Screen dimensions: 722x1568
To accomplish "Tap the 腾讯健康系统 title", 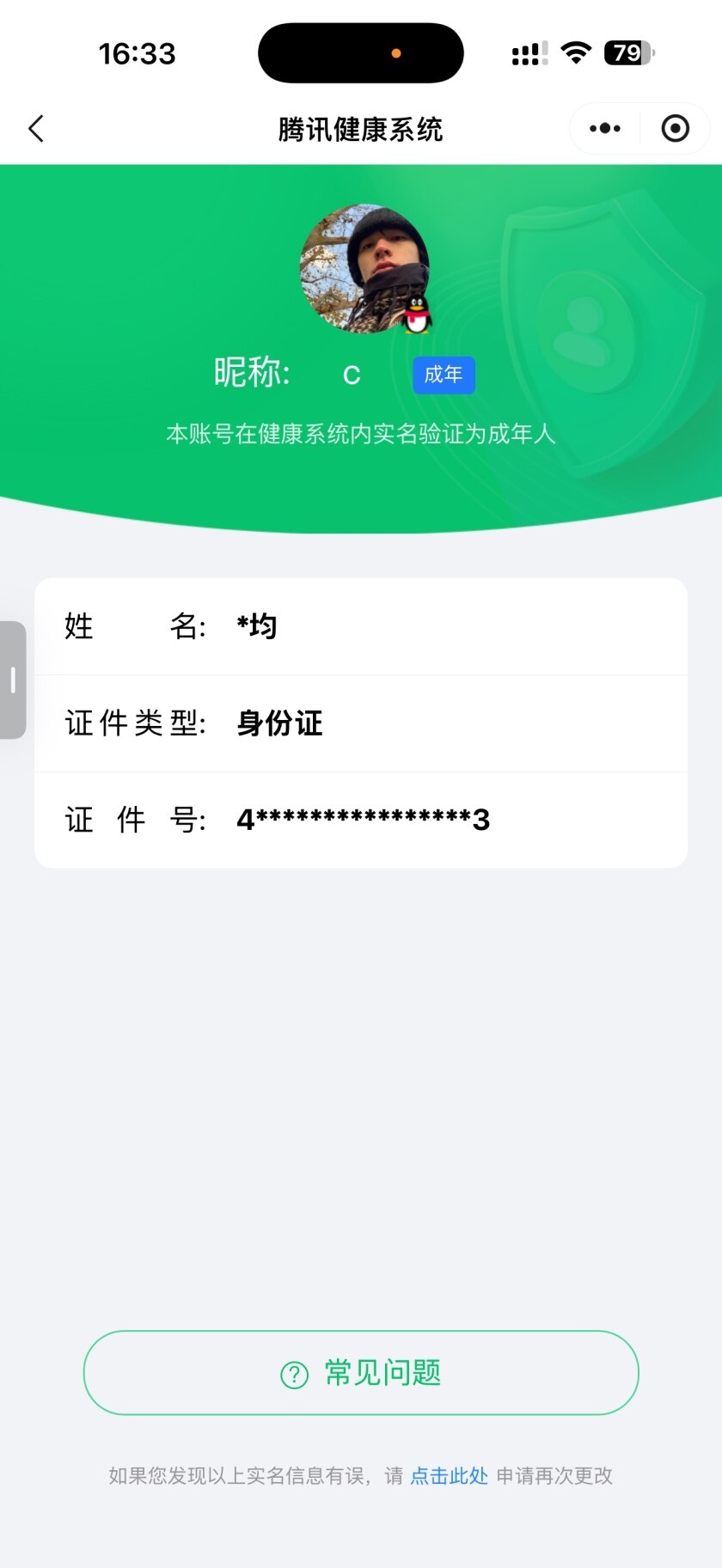I will click(360, 127).
